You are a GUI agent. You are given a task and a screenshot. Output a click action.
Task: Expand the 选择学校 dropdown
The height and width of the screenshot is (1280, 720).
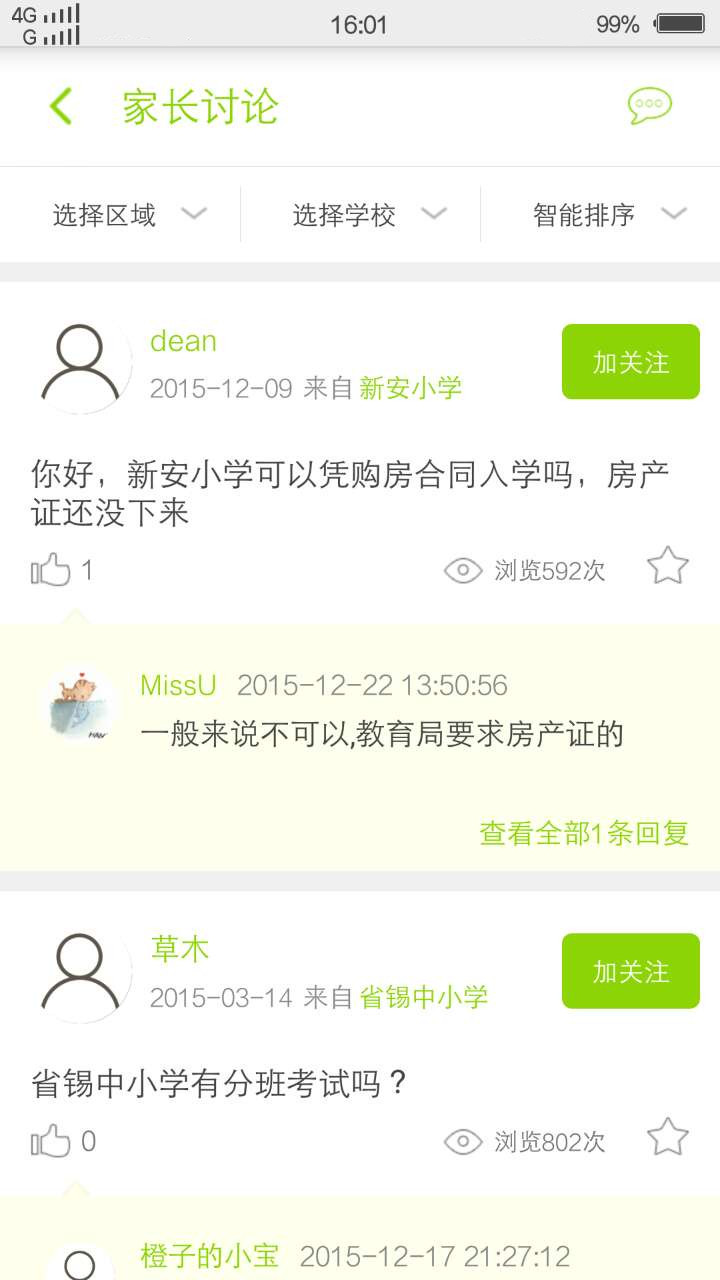click(x=368, y=214)
